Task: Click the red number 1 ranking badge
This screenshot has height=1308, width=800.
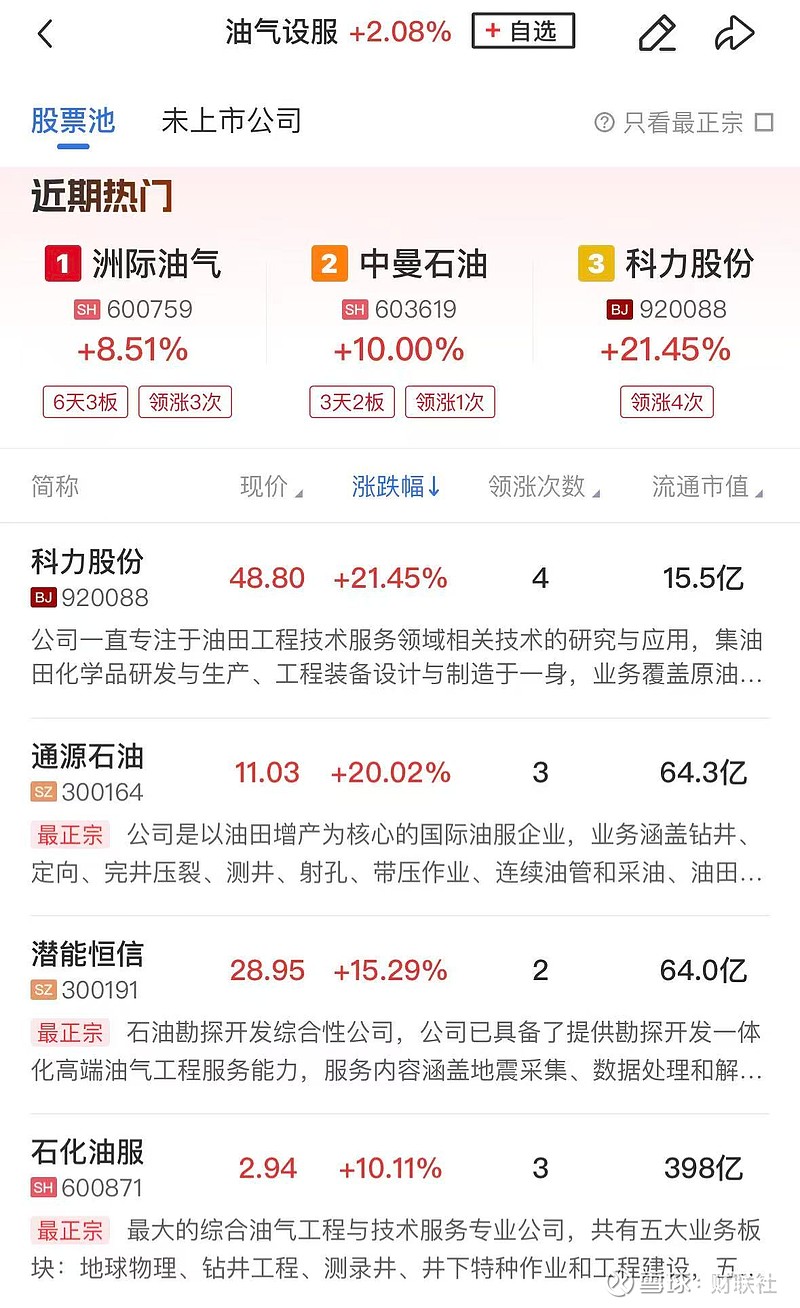Action: point(62,263)
